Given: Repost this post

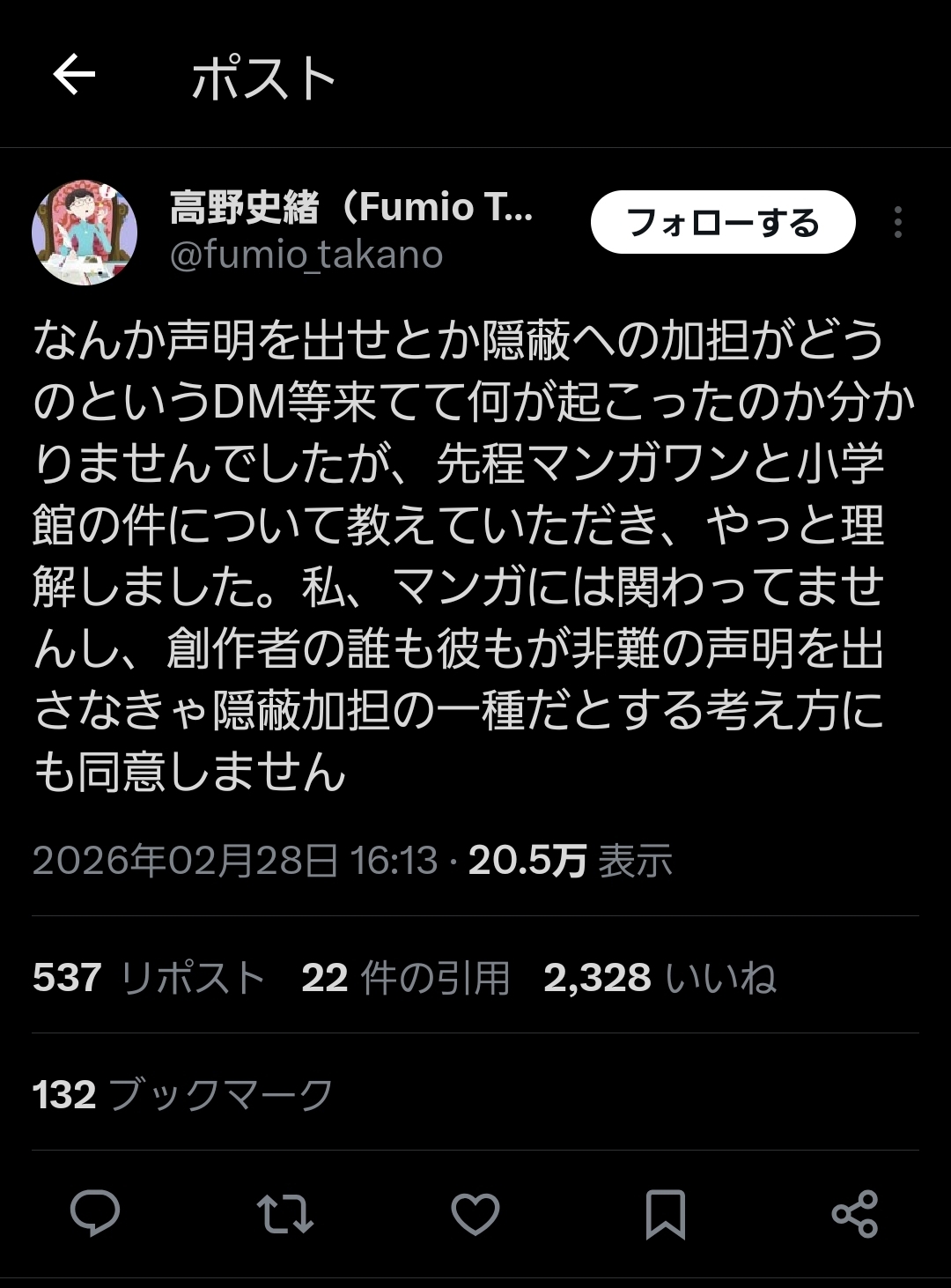Looking at the screenshot, I should pyautogui.click(x=284, y=1213).
